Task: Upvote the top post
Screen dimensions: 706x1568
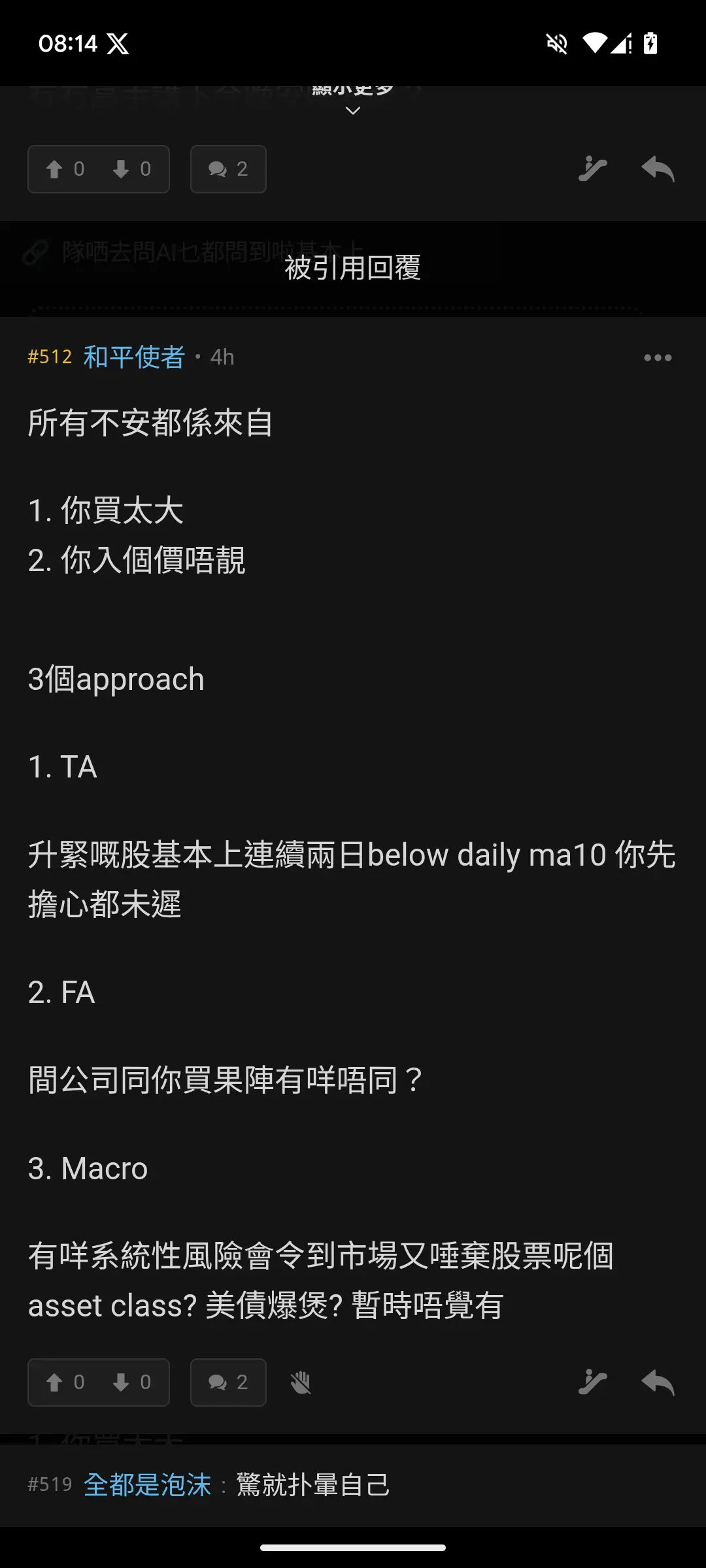Action: tap(55, 169)
